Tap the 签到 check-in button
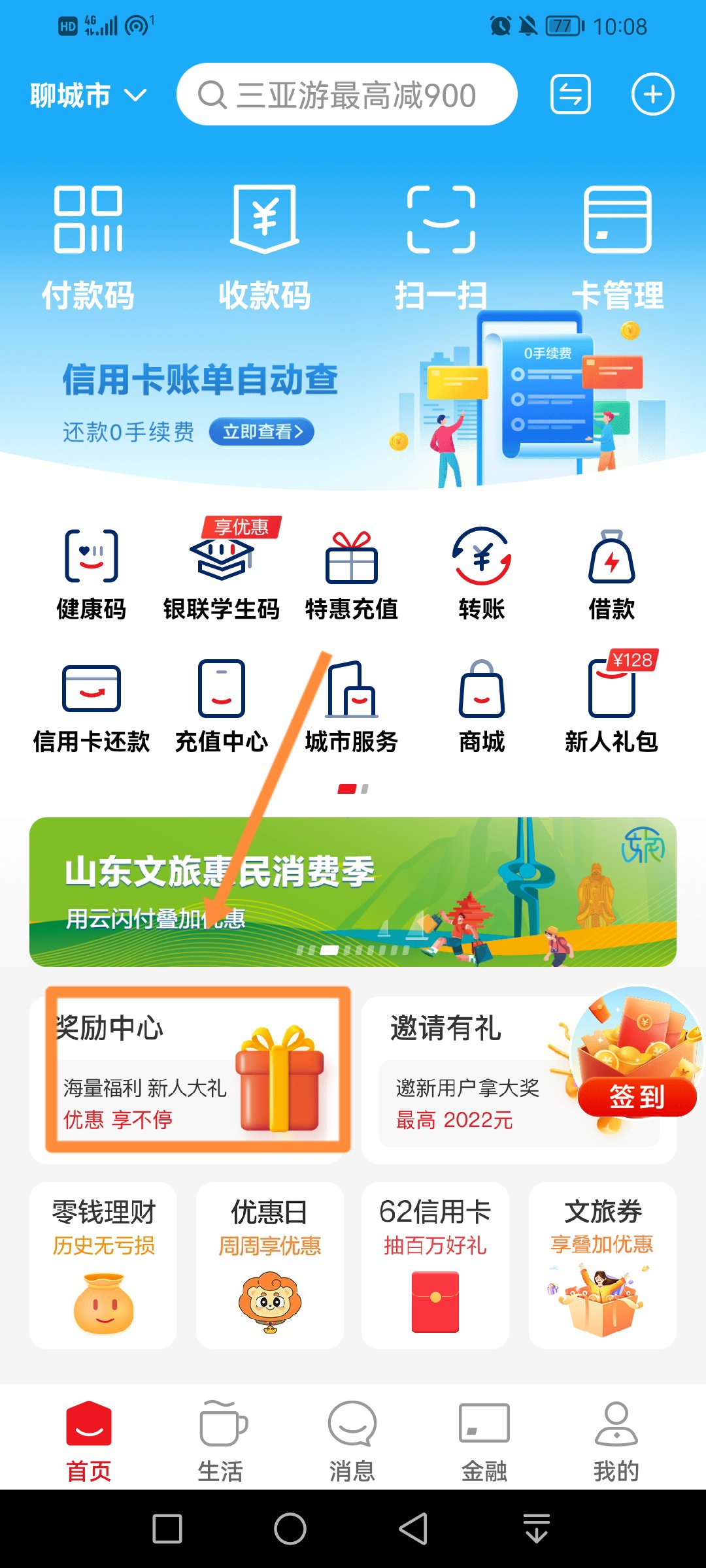This screenshot has height=1568, width=706. tap(637, 1096)
